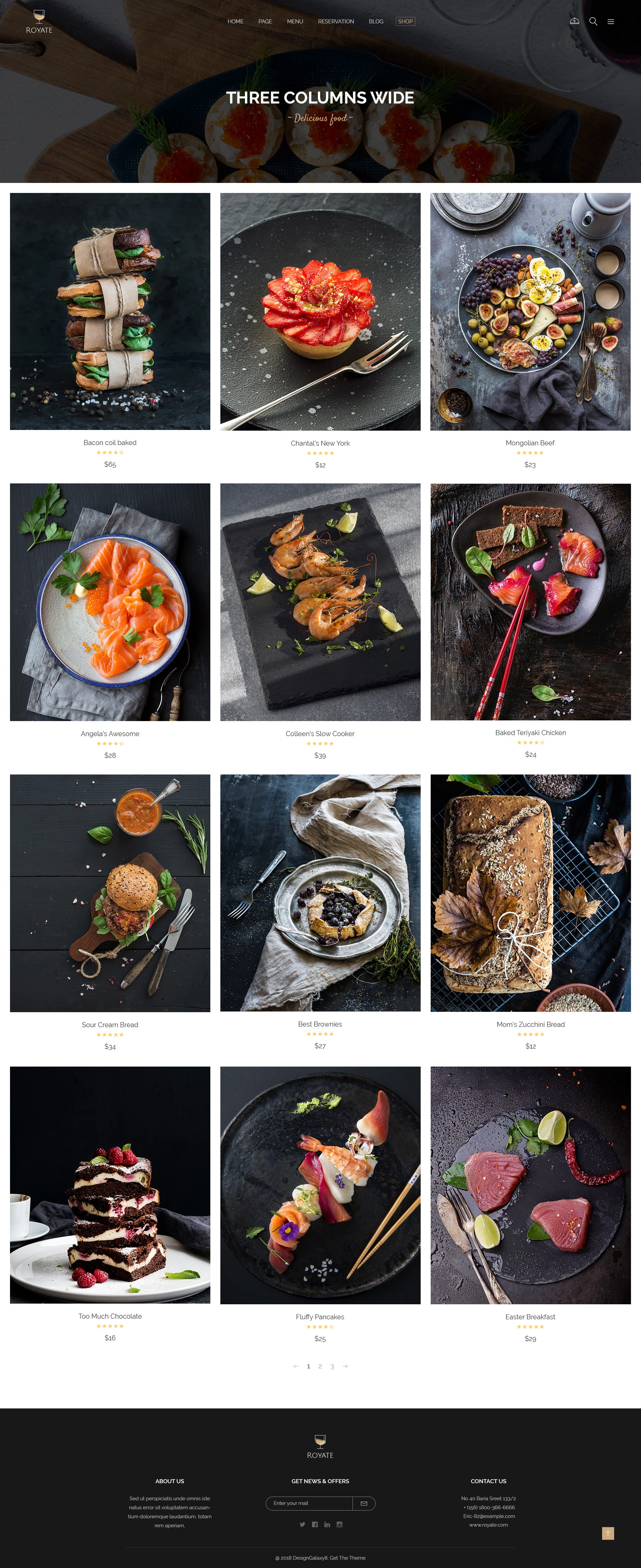Go to the Home nav item
This screenshot has width=641, height=1568.
[x=235, y=21]
